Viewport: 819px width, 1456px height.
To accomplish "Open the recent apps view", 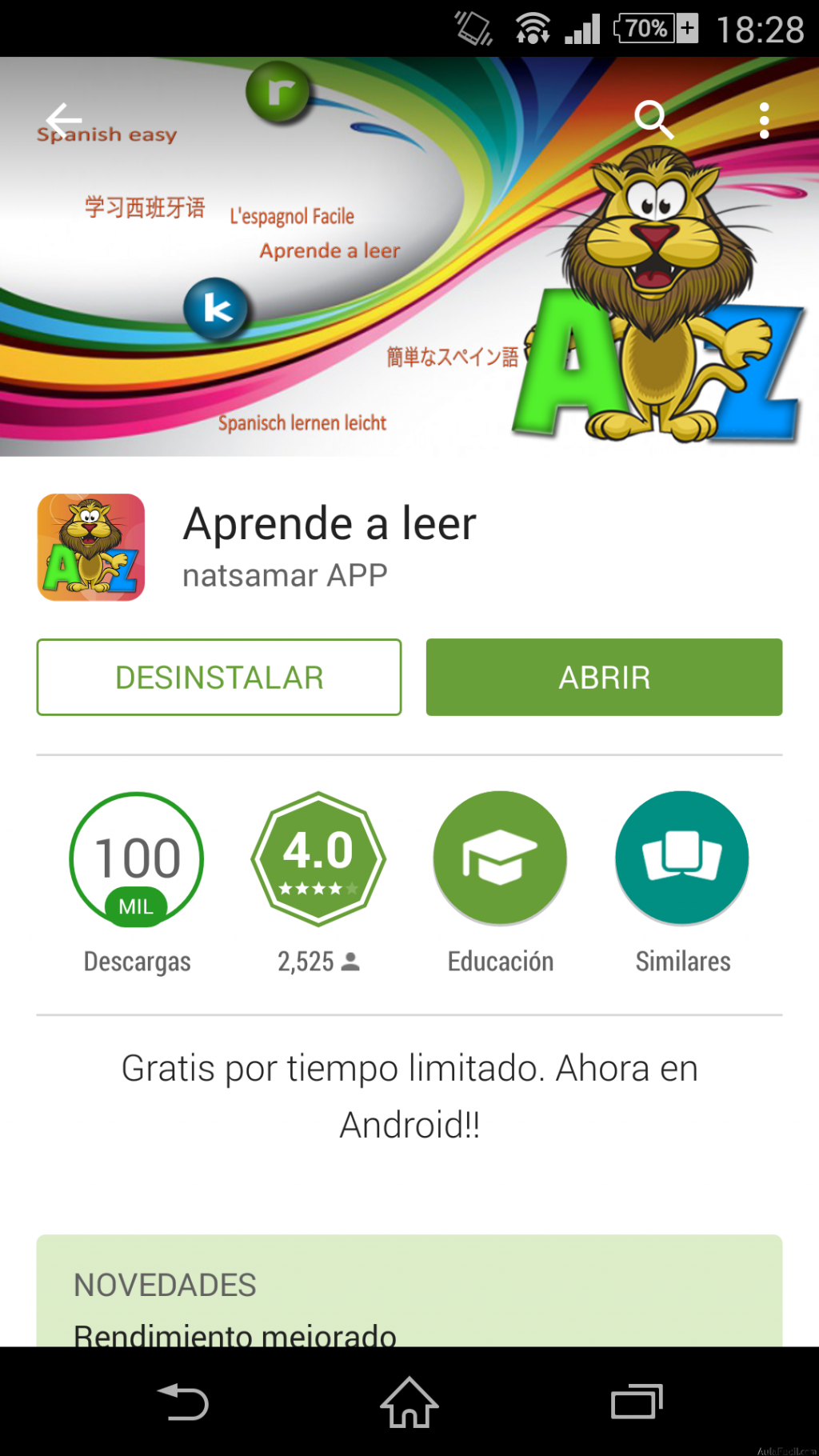I will click(637, 1402).
